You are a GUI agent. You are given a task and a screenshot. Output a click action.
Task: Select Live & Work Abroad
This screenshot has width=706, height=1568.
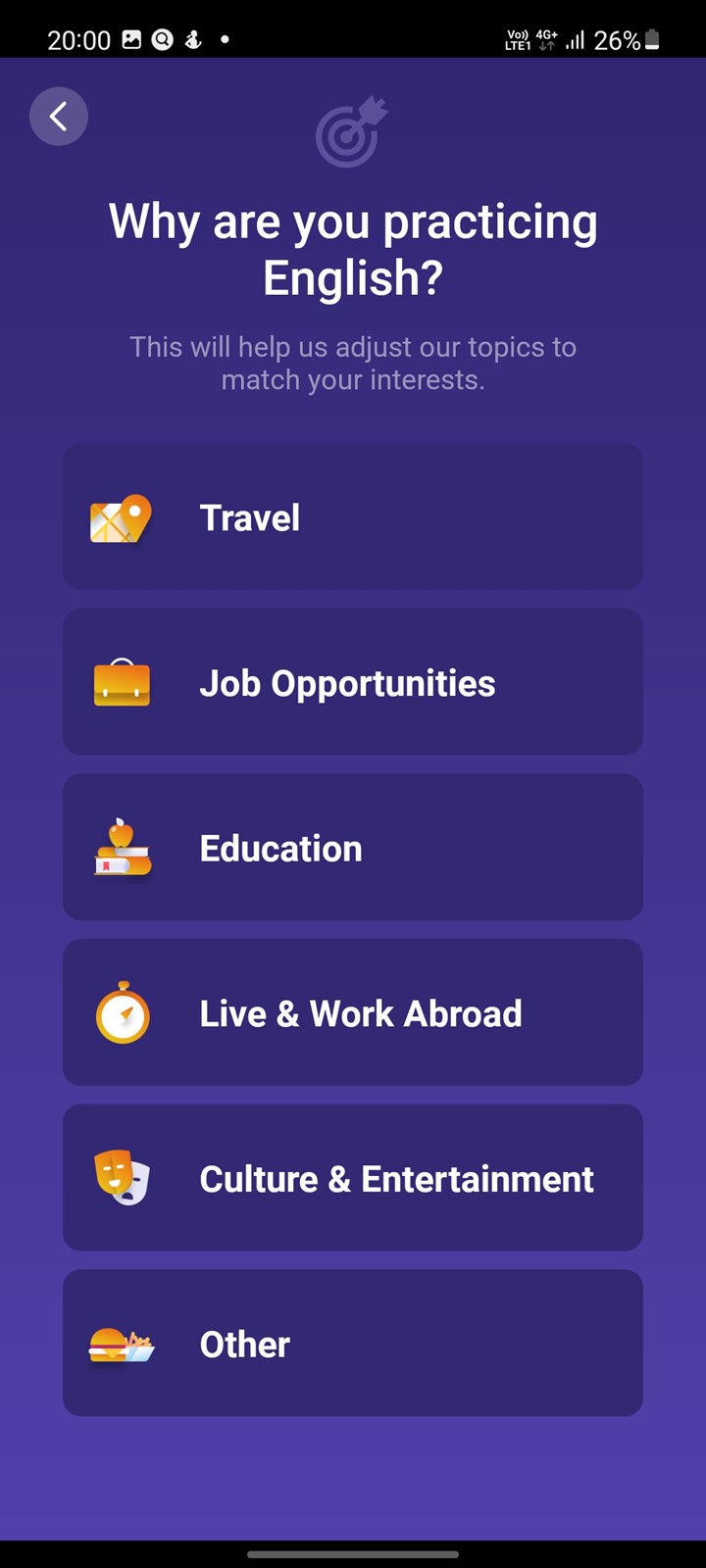(x=353, y=1012)
